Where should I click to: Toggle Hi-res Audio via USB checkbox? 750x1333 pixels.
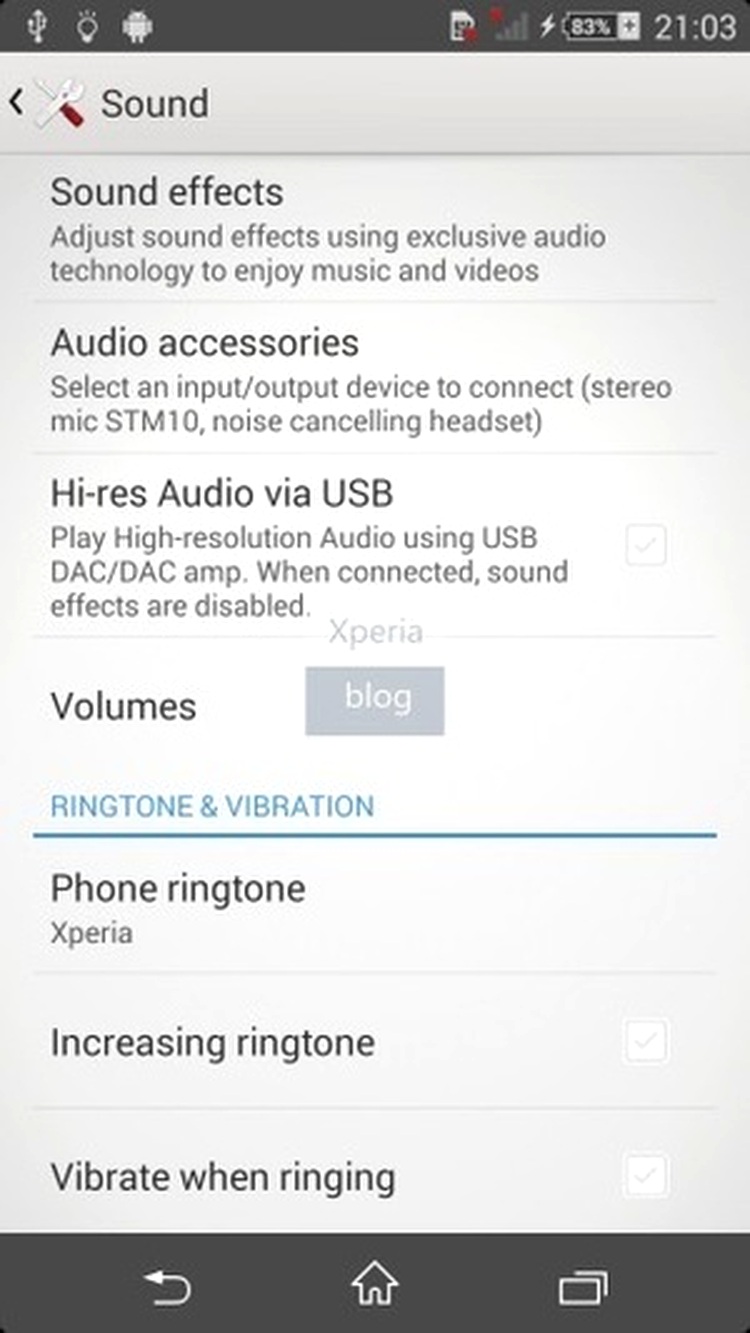[x=646, y=546]
